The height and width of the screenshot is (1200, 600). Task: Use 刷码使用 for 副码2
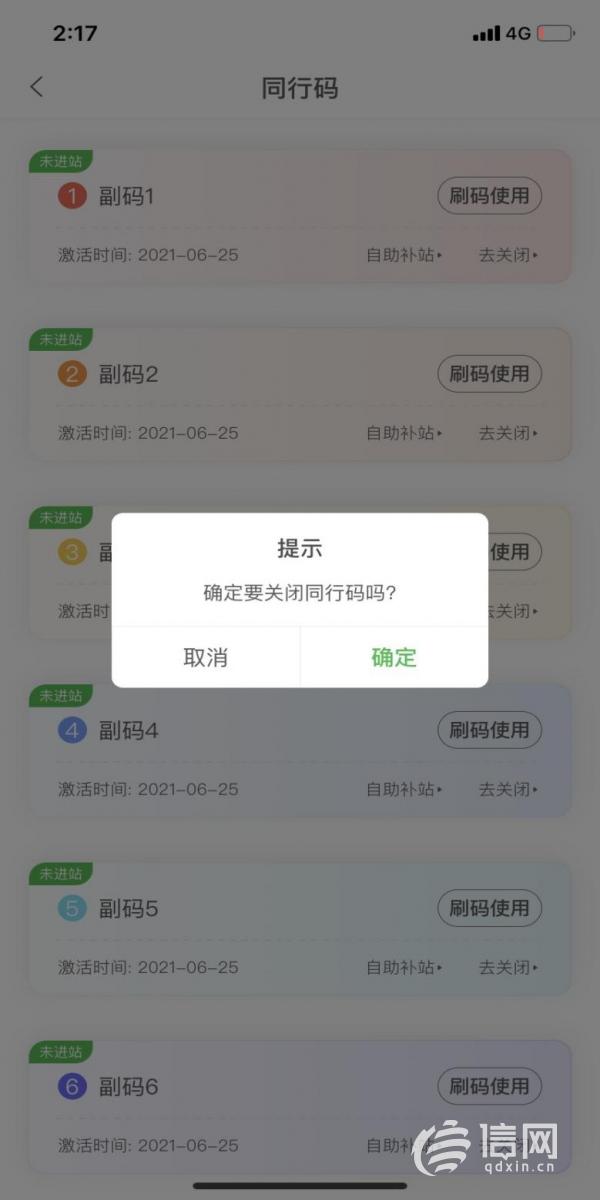(489, 374)
